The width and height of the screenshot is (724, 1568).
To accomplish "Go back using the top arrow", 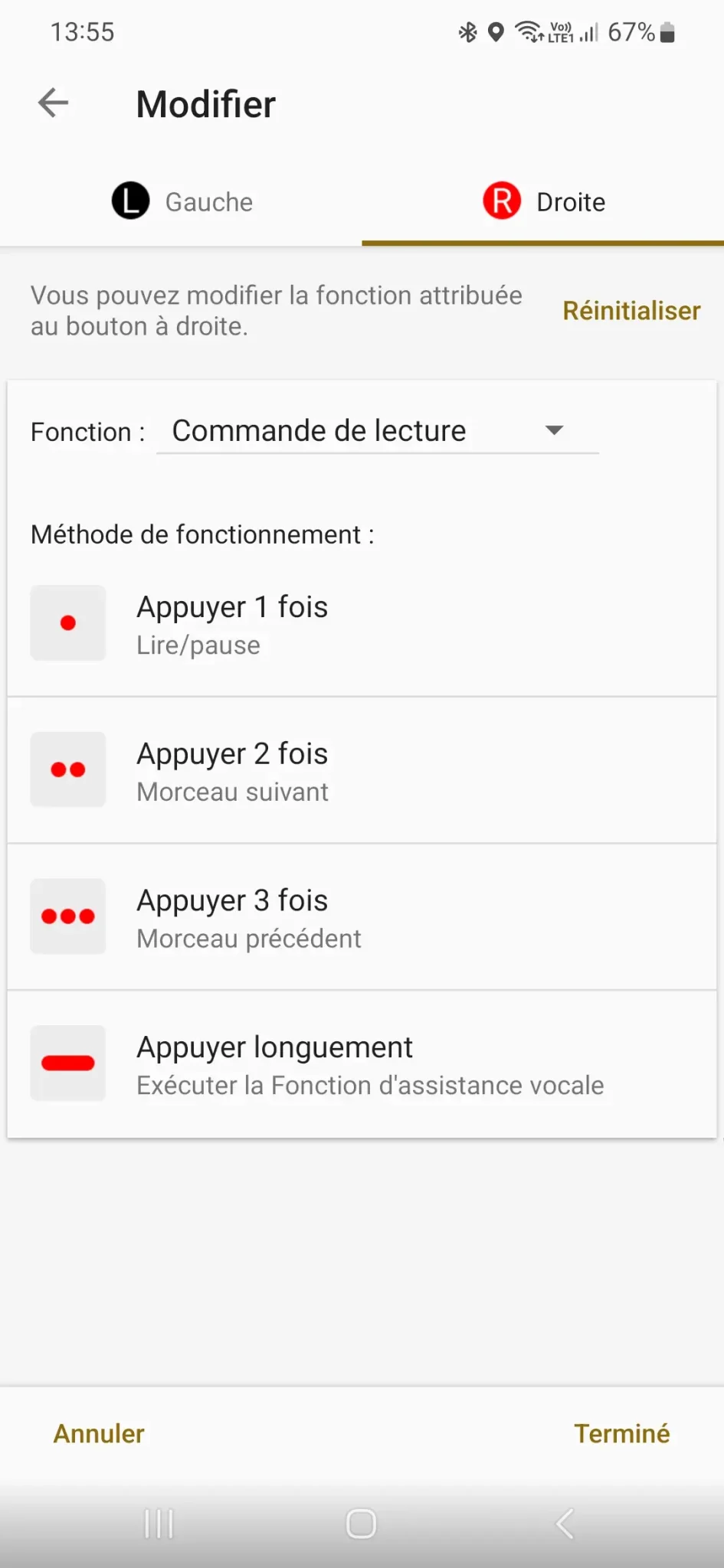I will click(x=54, y=103).
